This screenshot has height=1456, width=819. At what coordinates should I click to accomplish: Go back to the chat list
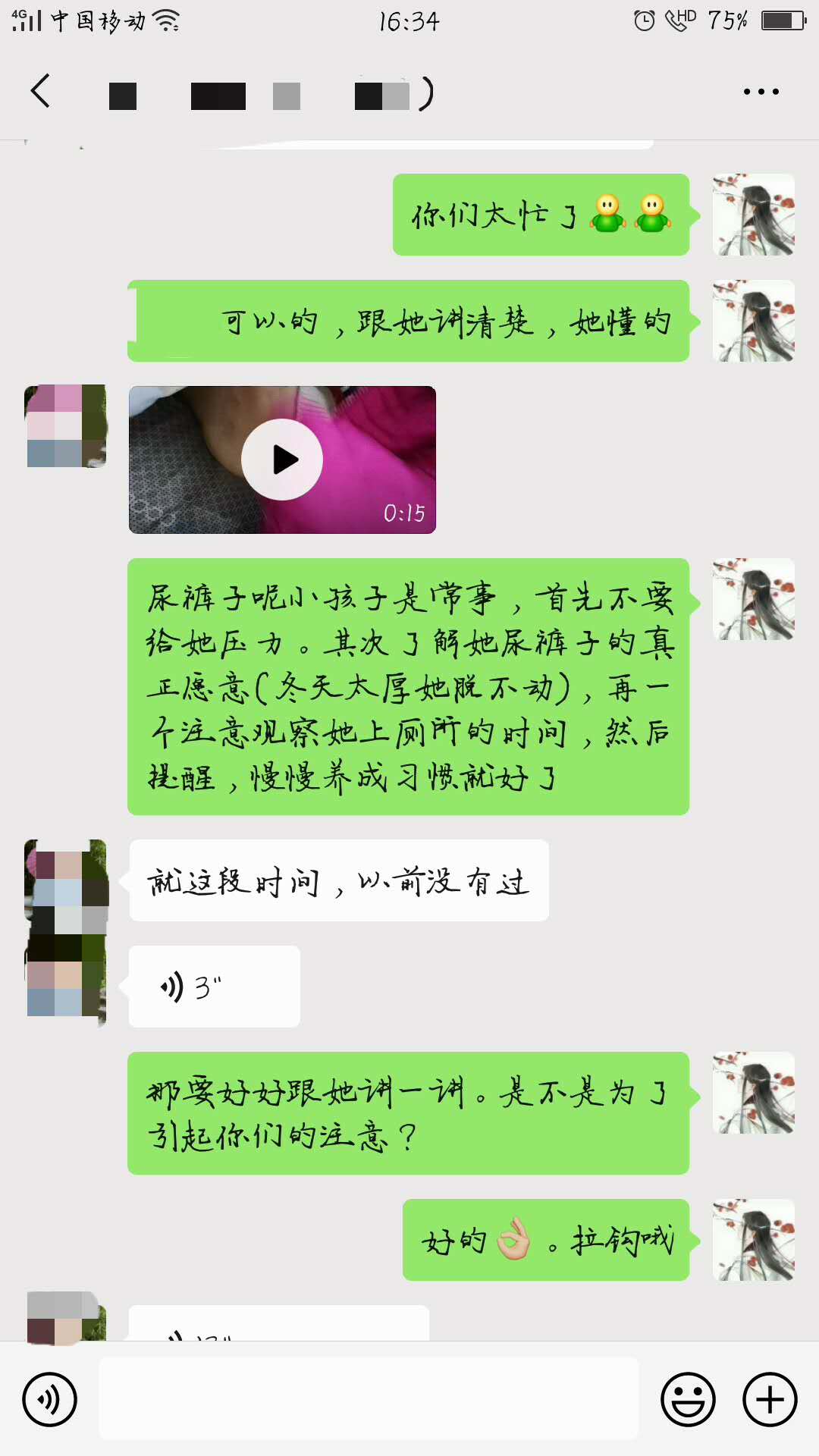tap(41, 92)
